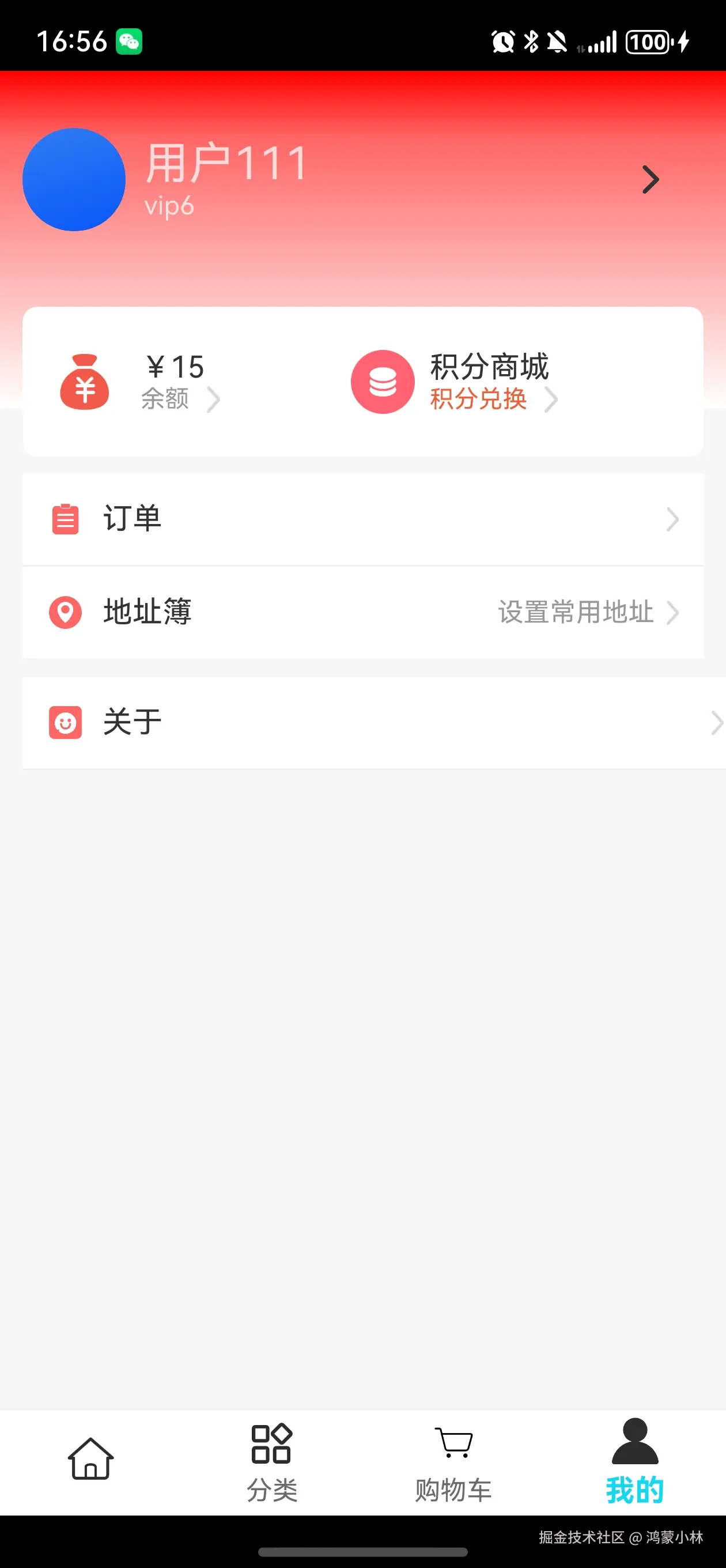Tap the WeChat icon in the status bar
The width and height of the screenshot is (726, 1568).
(x=128, y=40)
